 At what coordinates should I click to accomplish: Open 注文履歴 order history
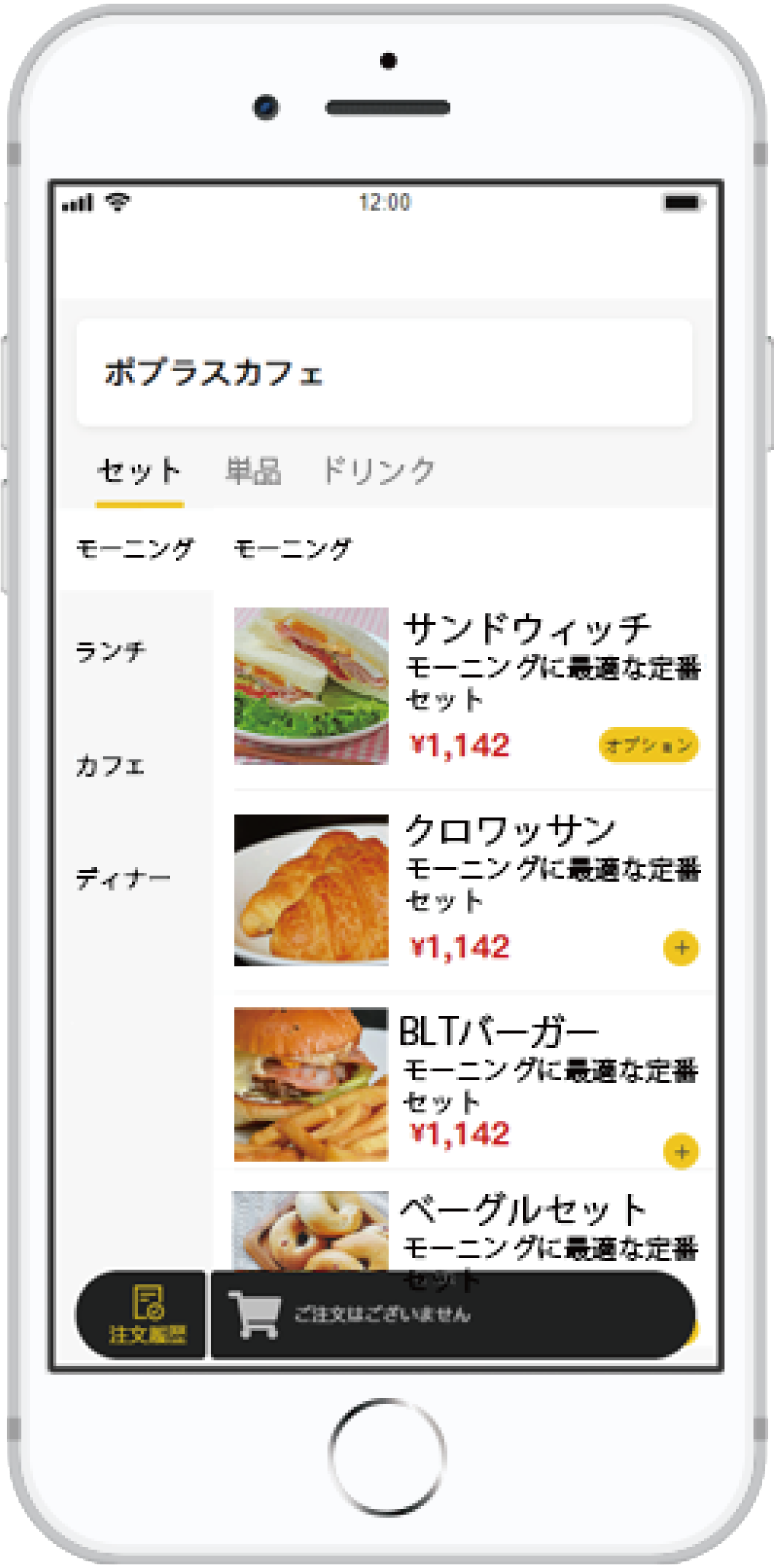pyautogui.click(x=141, y=1314)
